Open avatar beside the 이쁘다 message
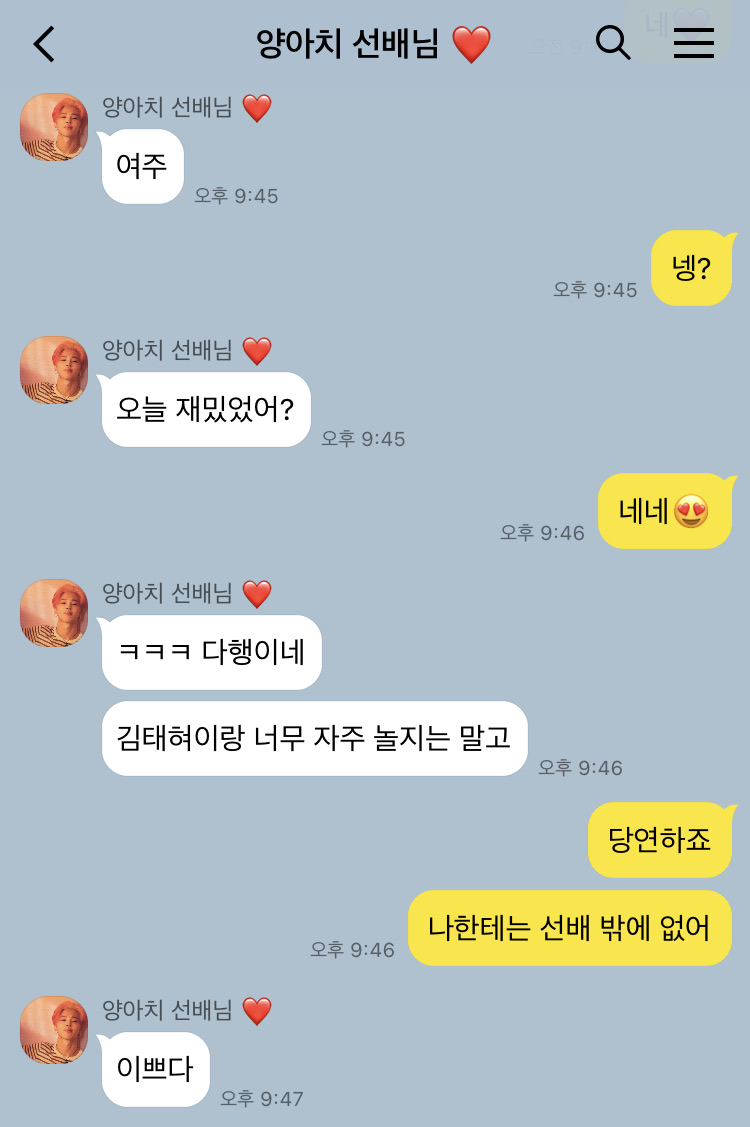This screenshot has width=750, height=1127. tap(54, 1030)
